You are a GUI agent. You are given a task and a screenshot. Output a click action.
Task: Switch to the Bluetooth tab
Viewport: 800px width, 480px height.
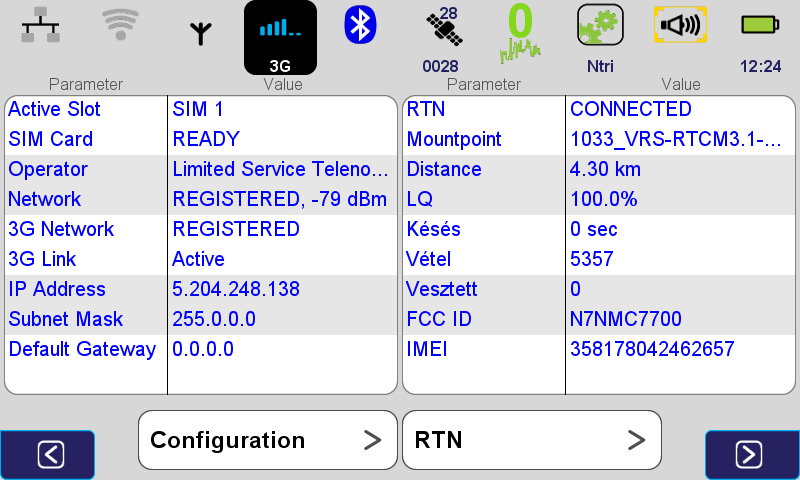point(360,25)
